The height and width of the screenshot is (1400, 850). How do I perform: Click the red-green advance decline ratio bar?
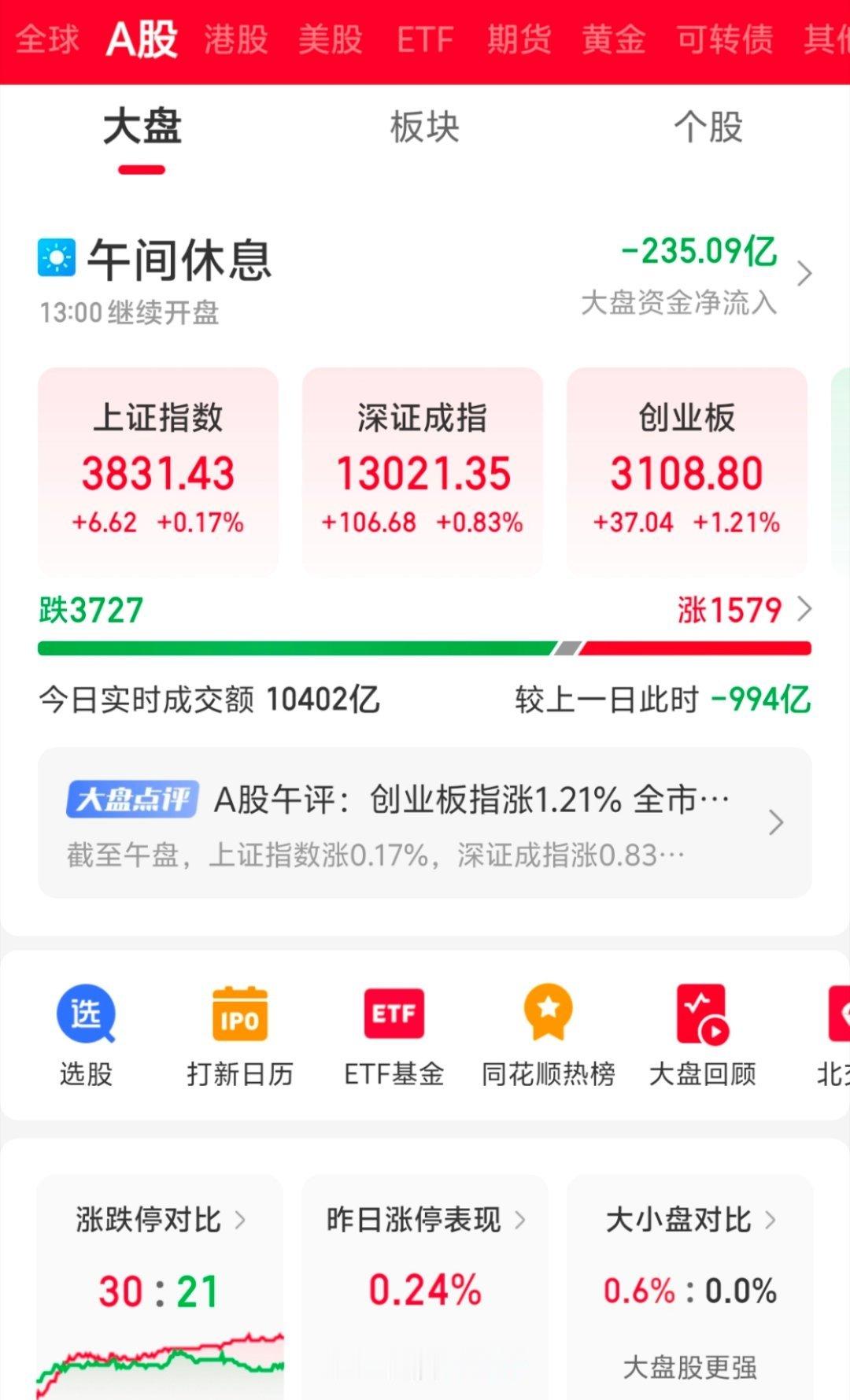coord(425,647)
